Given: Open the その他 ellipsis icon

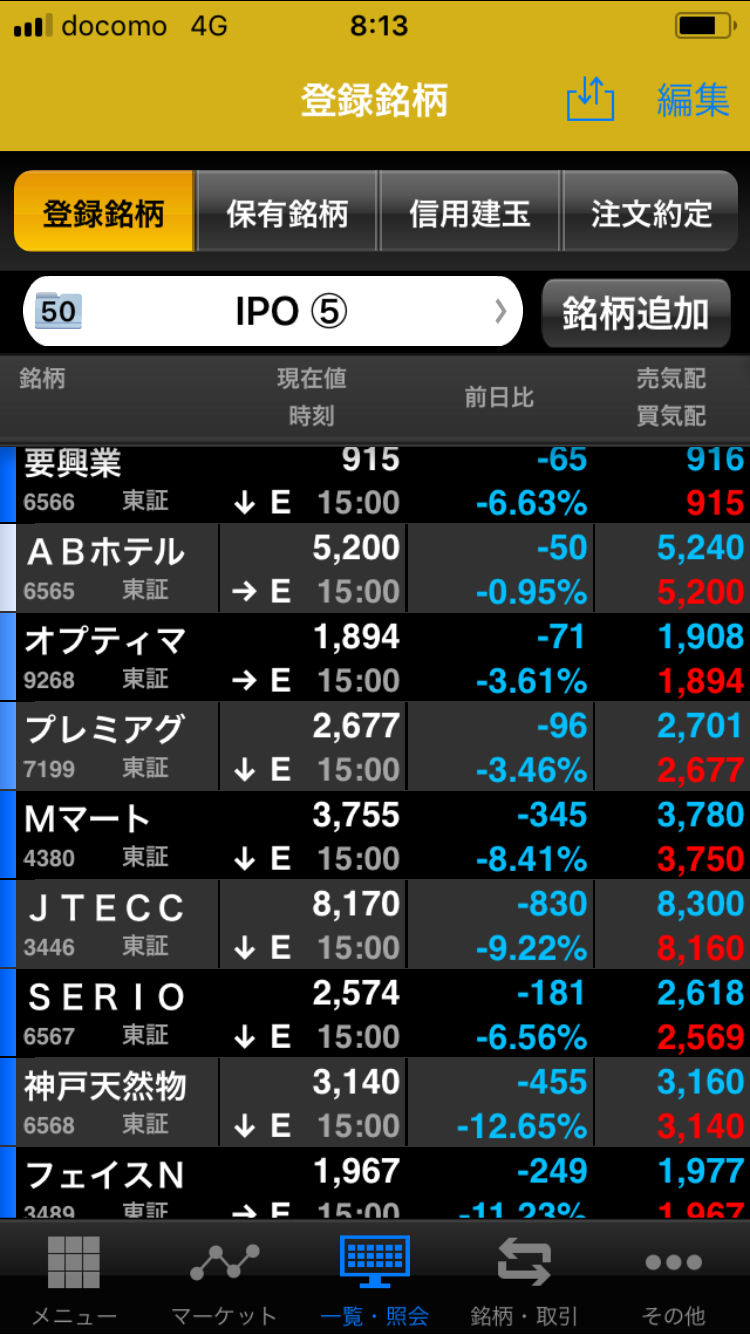Looking at the screenshot, I should click(x=674, y=1270).
